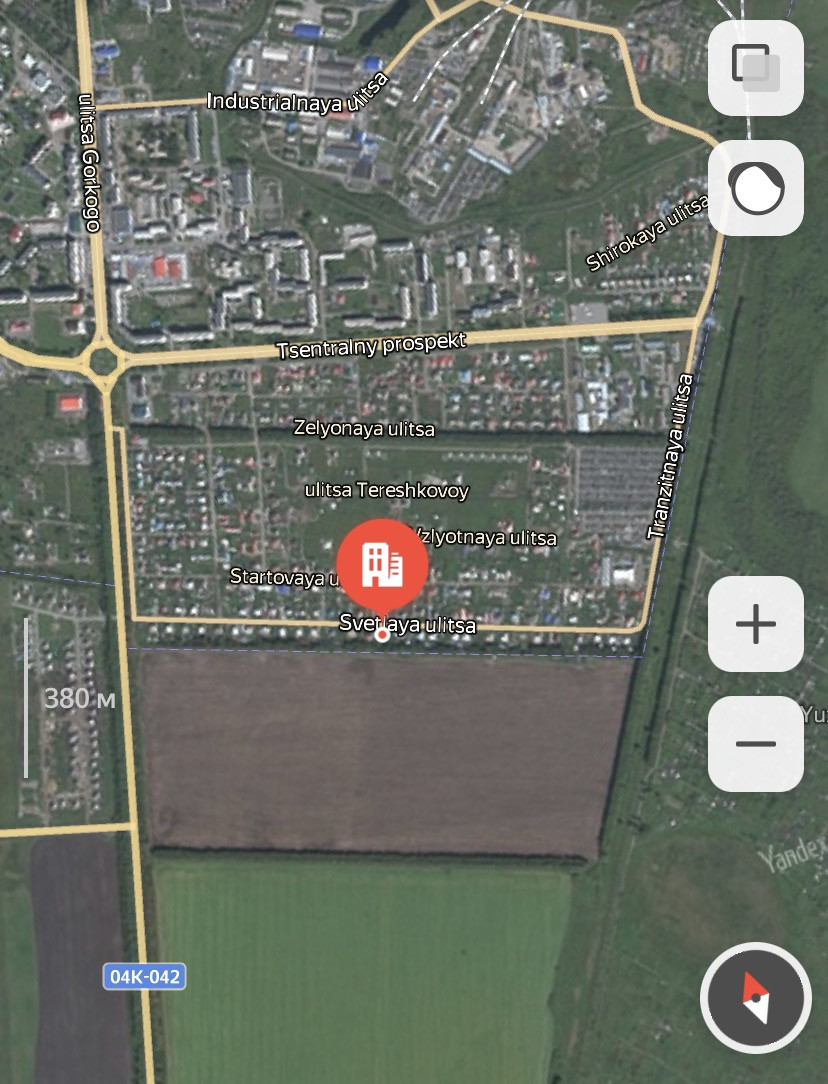Image resolution: width=828 pixels, height=1084 pixels.
Task: Open the map layers selector
Action: 755,68
